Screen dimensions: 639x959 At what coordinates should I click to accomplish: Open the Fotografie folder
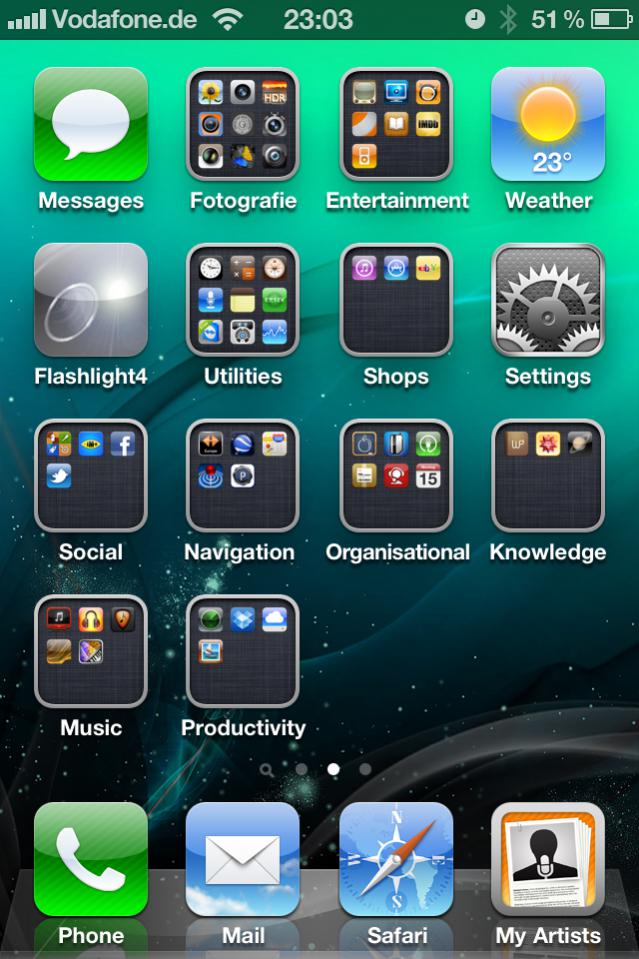click(x=243, y=124)
